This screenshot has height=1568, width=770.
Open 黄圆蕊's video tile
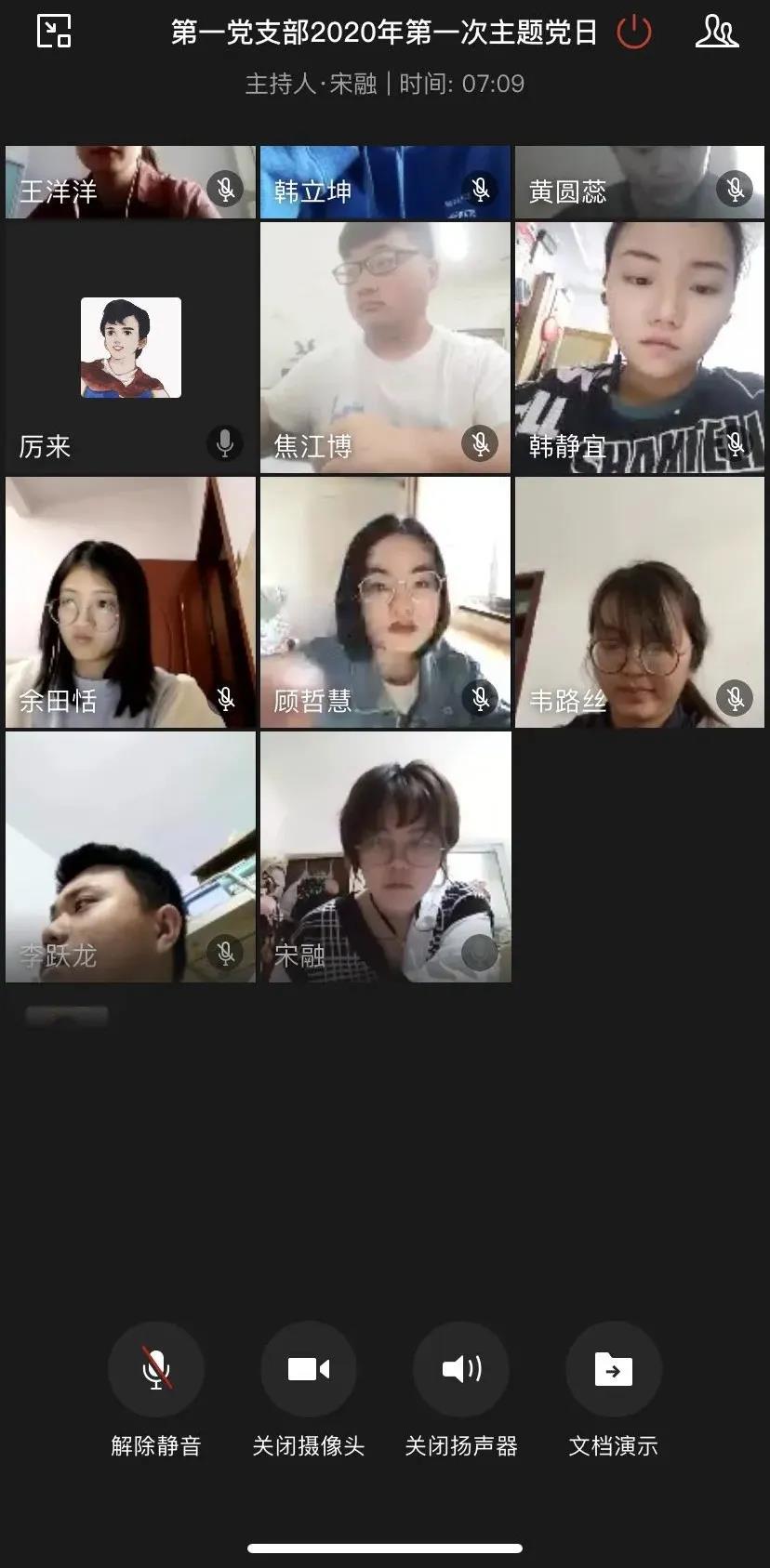click(640, 182)
